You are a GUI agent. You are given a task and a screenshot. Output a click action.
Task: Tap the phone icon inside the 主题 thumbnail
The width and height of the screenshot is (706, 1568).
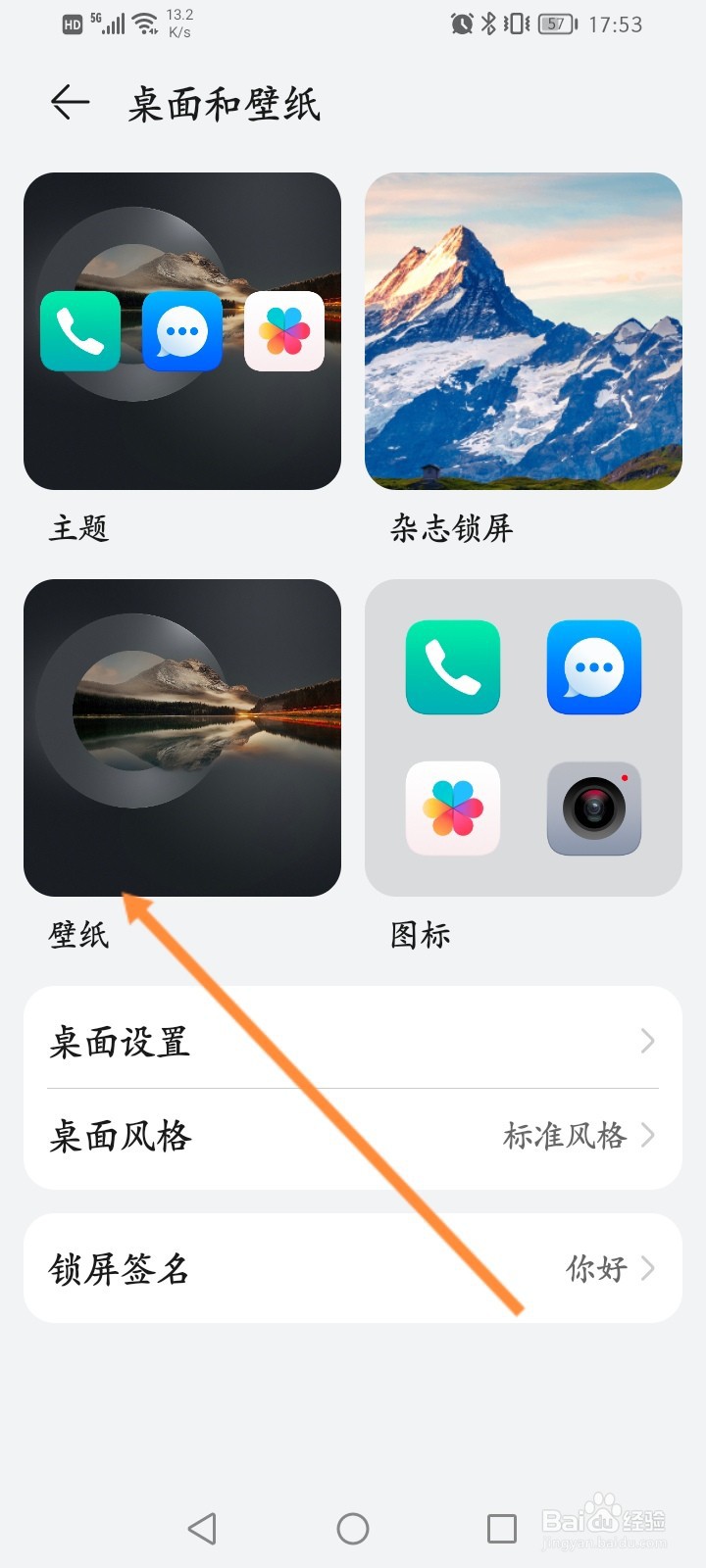[x=79, y=332]
